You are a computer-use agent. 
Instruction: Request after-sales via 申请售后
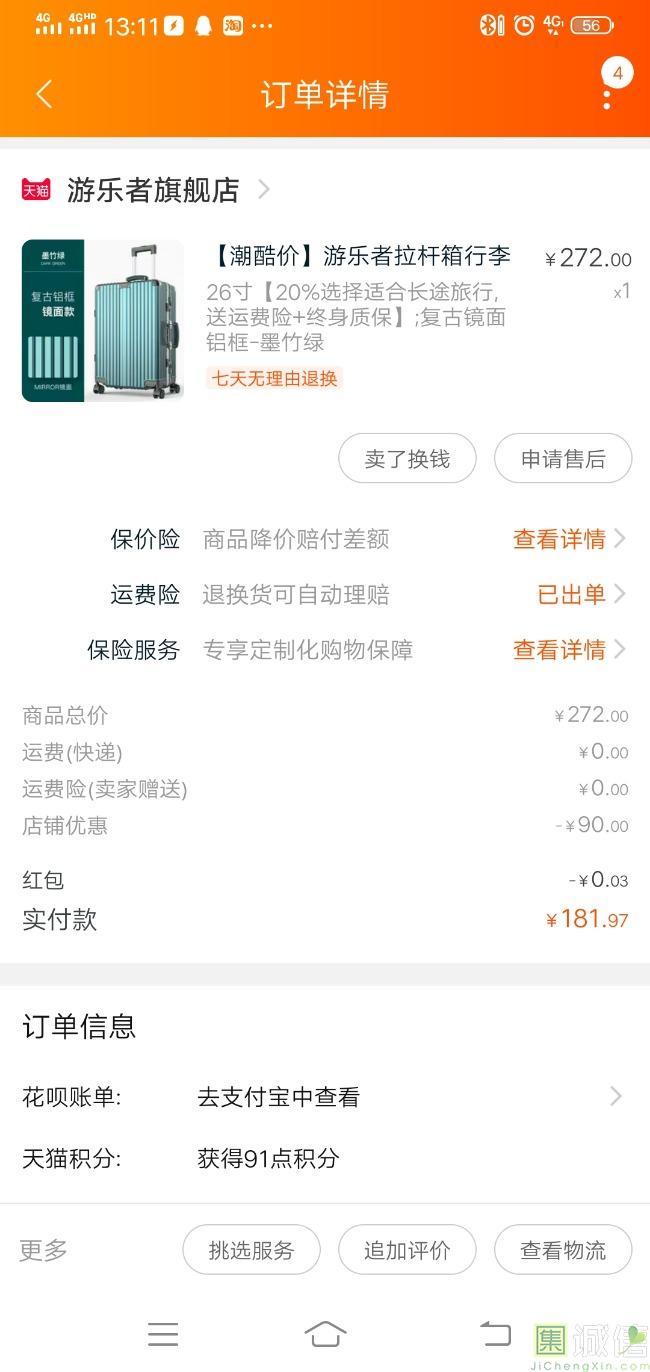pos(563,459)
